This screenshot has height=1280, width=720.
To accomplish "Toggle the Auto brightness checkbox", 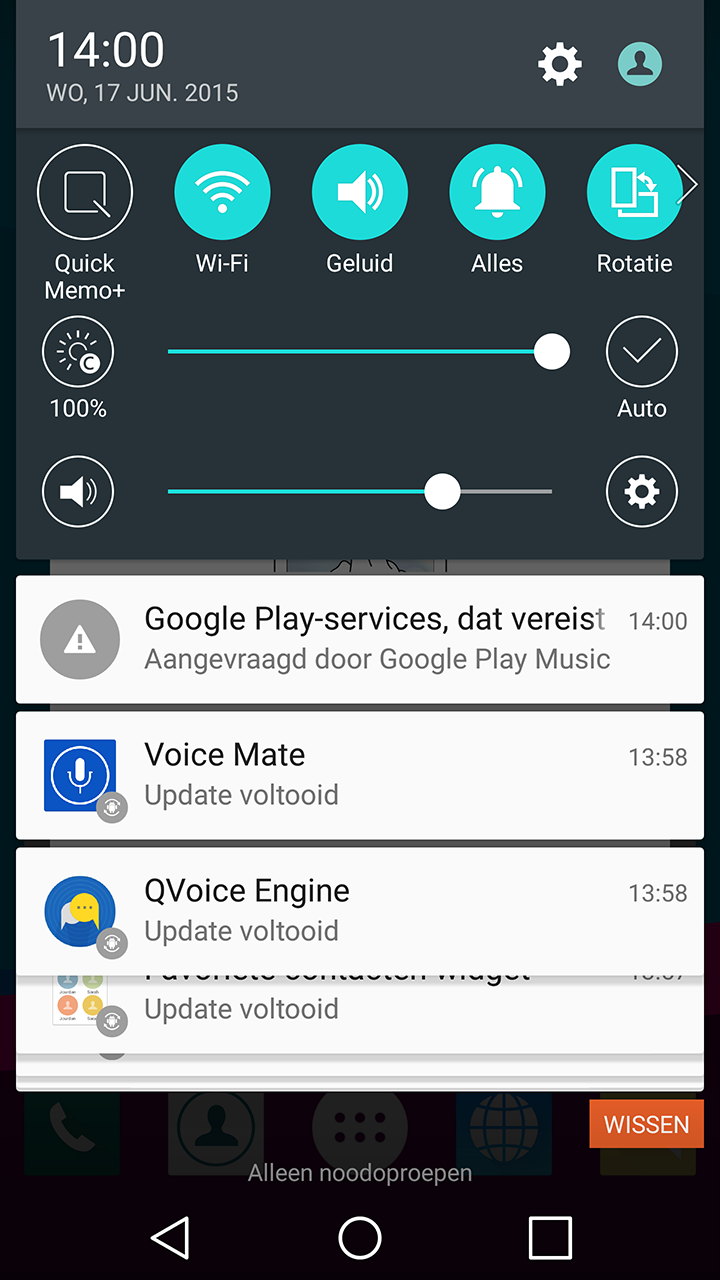I will coord(642,352).
